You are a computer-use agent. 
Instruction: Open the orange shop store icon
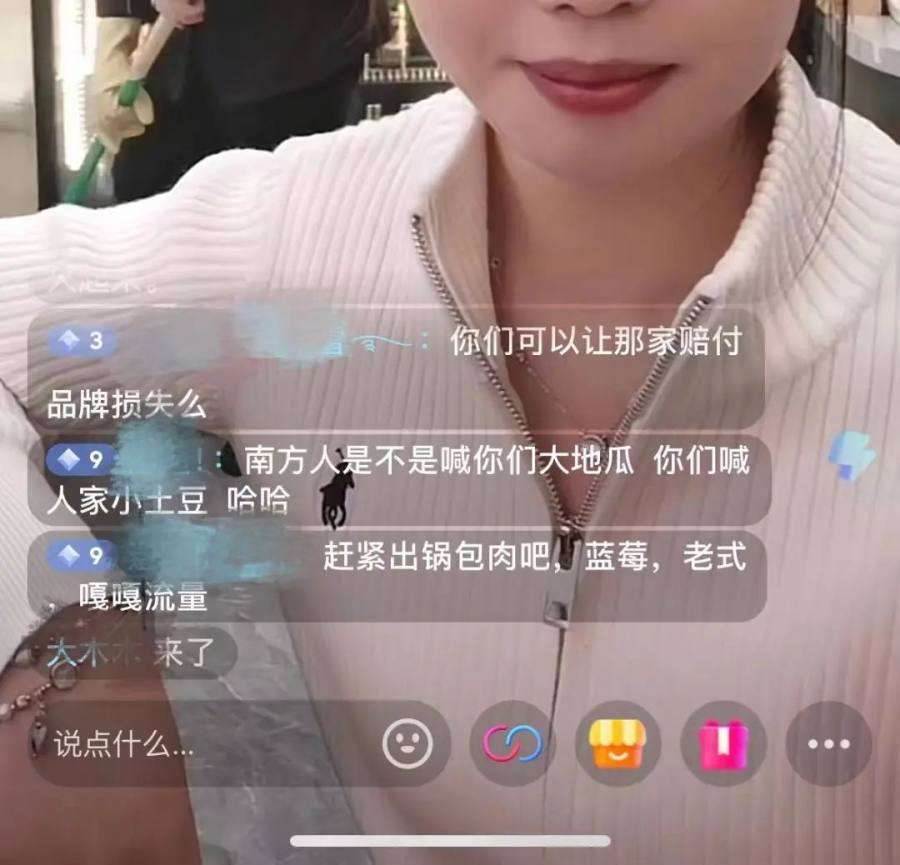617,744
